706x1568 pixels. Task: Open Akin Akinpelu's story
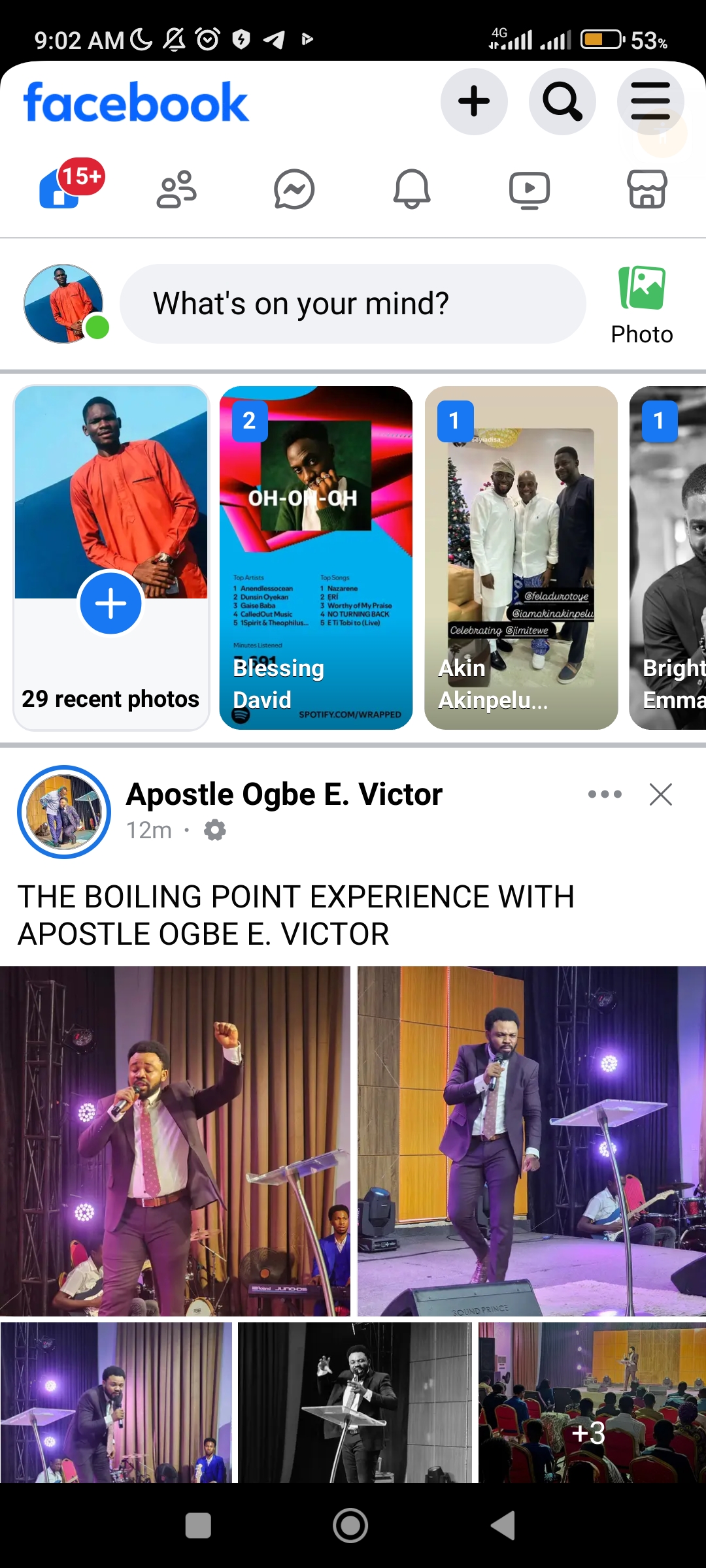521,557
